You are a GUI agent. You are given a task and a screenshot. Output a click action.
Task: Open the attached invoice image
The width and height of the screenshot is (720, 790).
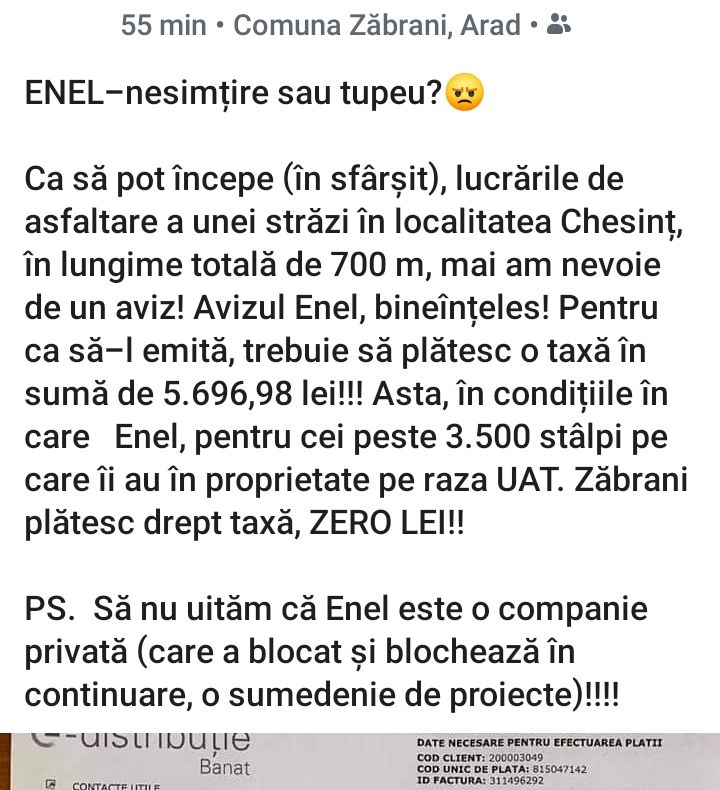click(x=360, y=757)
